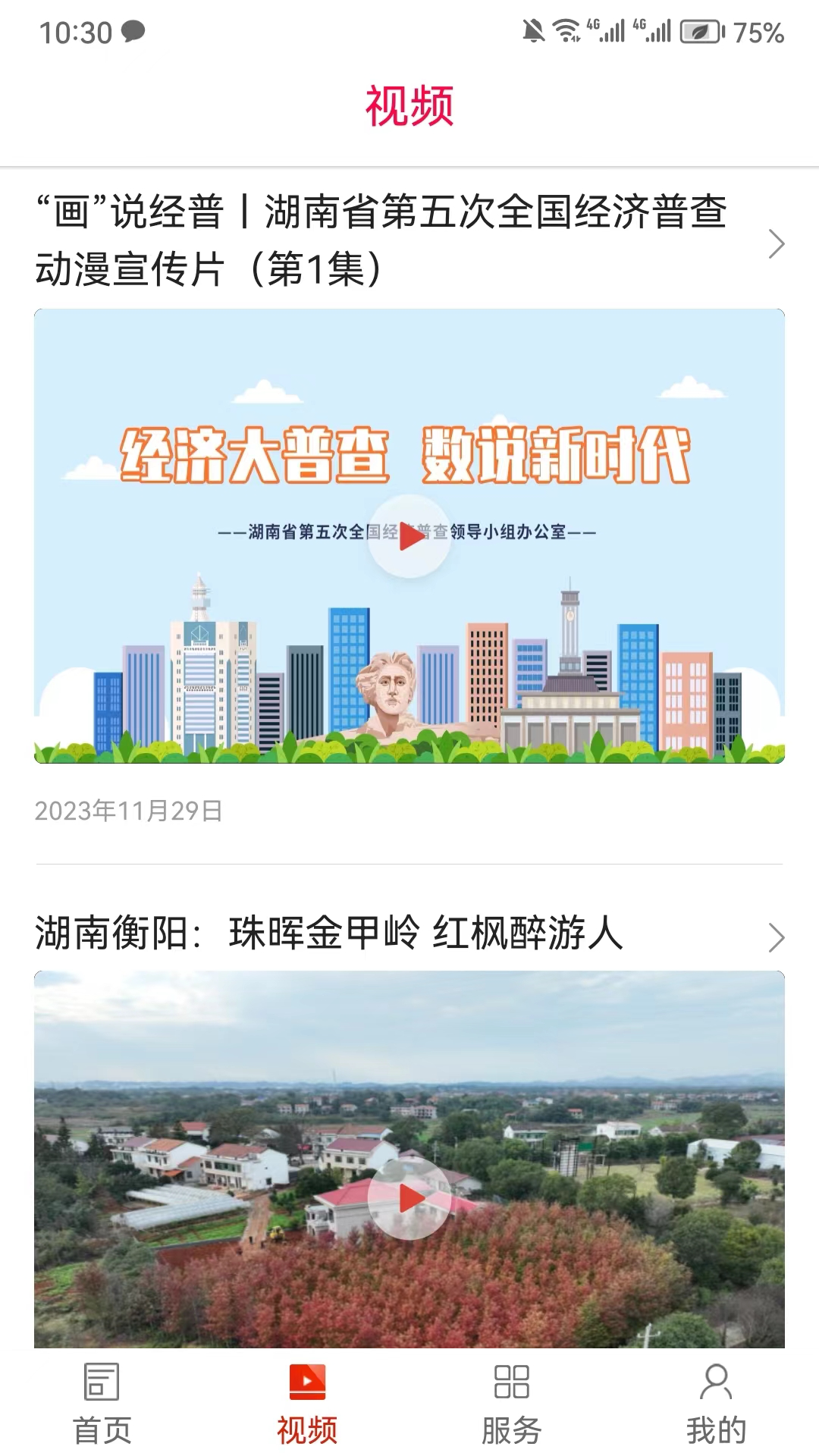Open the 湖南衡阳 珠晖金甲岭 title link
819x1456 pixels.
[x=329, y=933]
